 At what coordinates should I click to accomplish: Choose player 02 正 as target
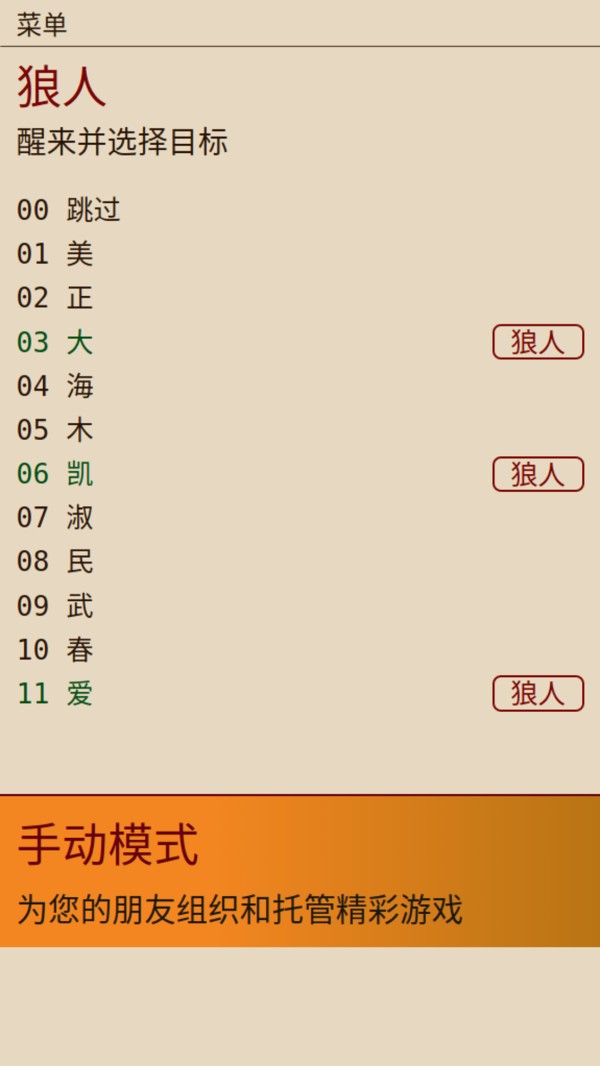[55, 298]
